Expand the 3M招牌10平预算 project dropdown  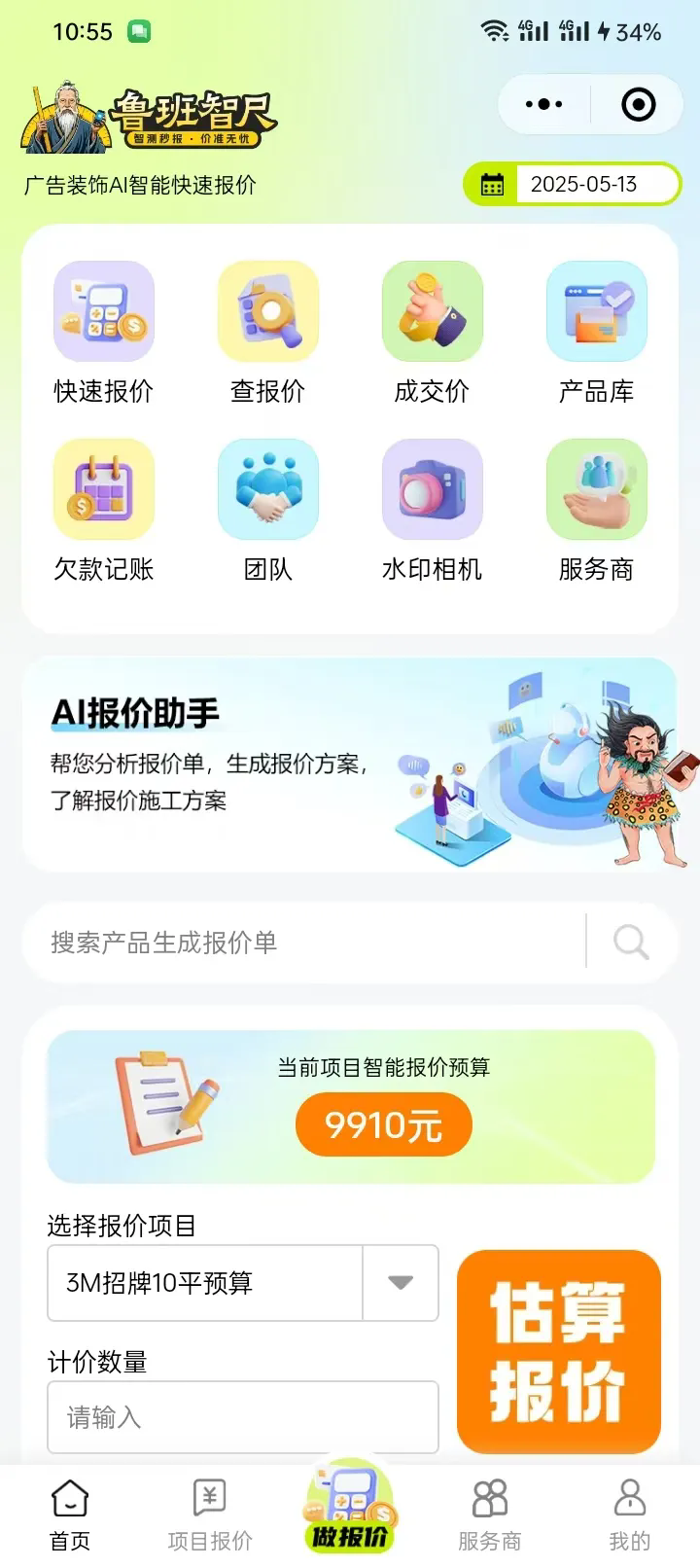pyautogui.click(x=400, y=1283)
